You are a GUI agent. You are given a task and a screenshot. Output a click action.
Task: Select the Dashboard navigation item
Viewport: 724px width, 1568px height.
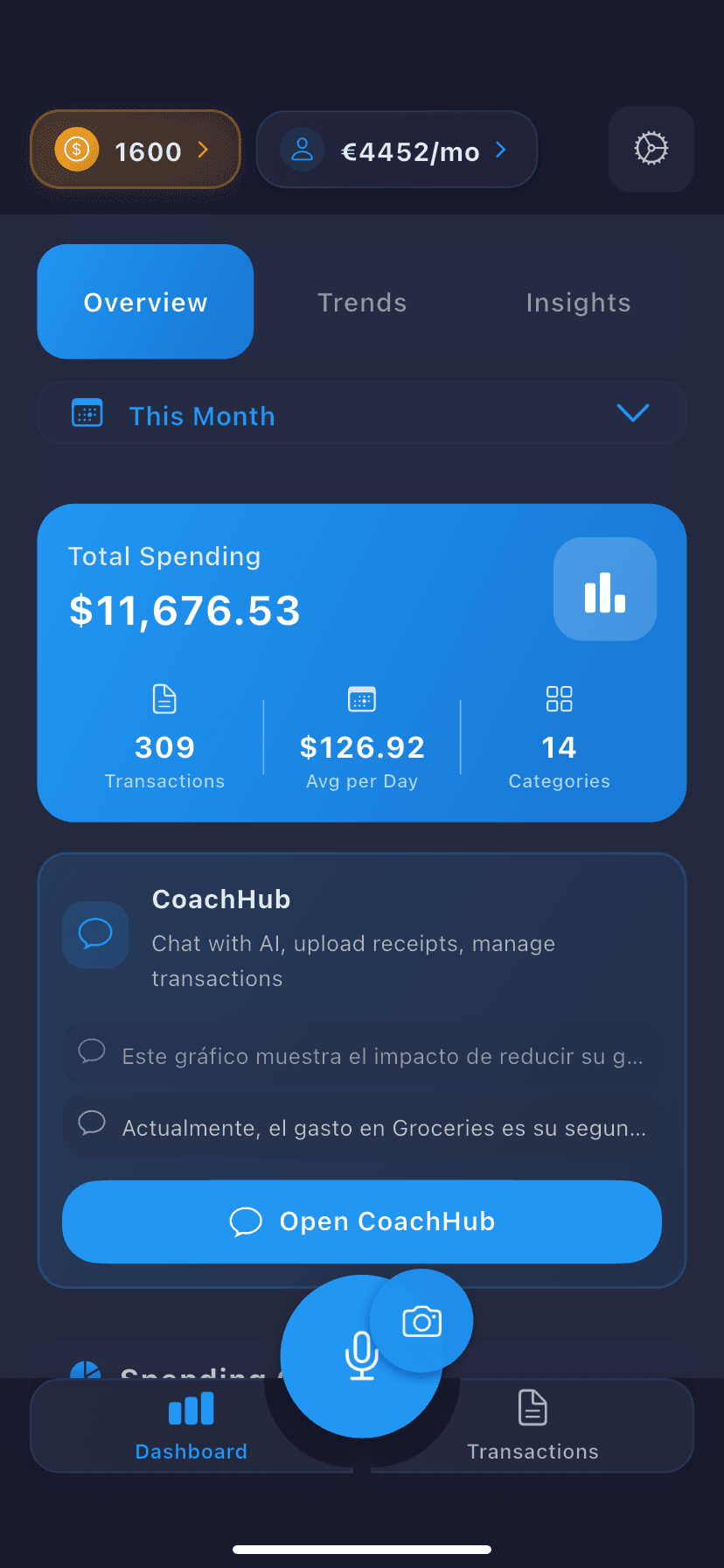point(191,1424)
